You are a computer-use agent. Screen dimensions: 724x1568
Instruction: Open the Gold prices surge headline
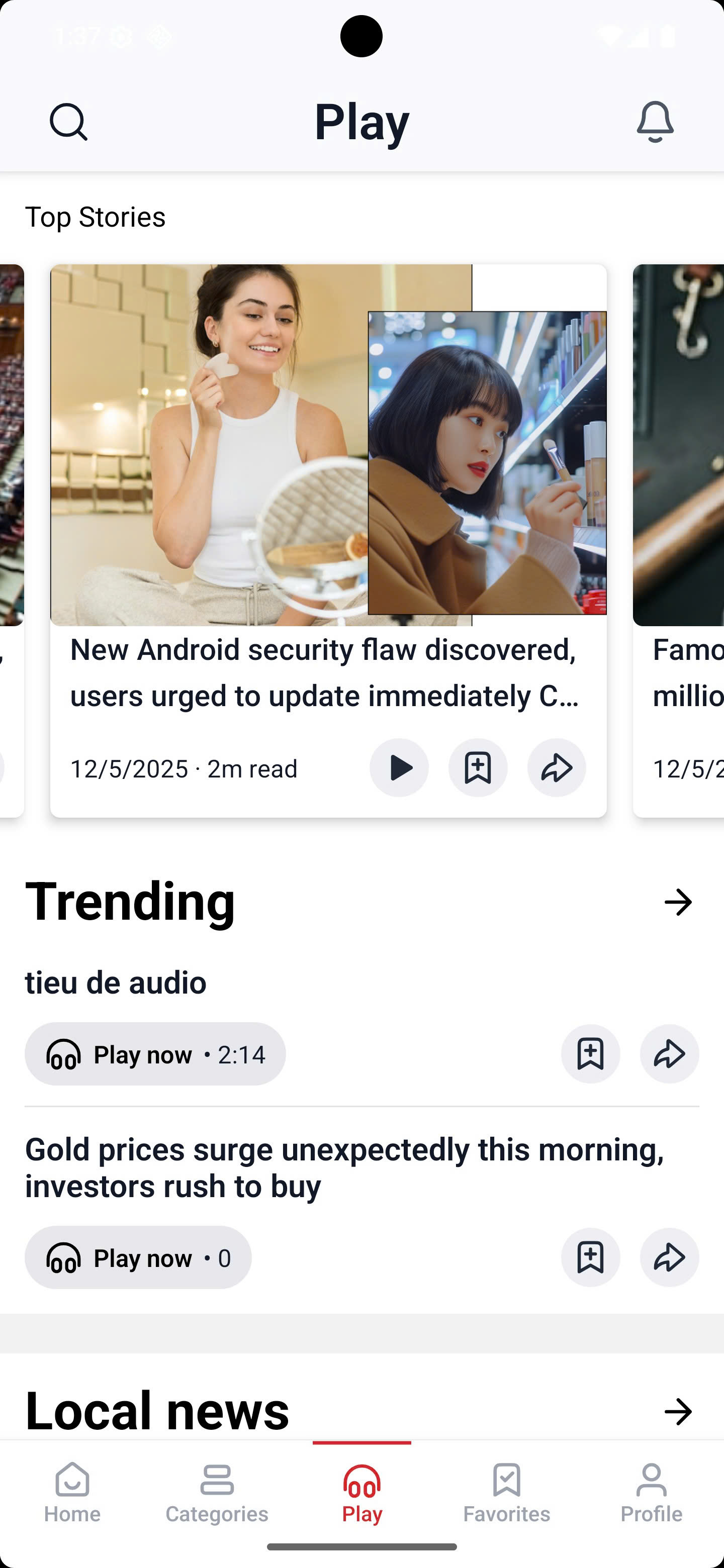(x=344, y=1167)
